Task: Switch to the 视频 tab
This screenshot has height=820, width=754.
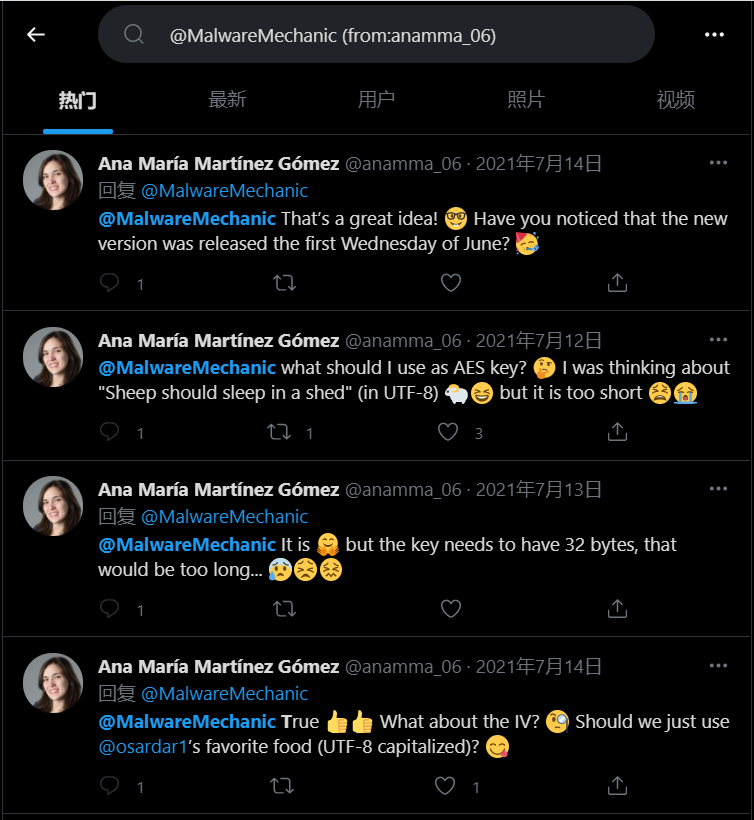Action: point(676,100)
